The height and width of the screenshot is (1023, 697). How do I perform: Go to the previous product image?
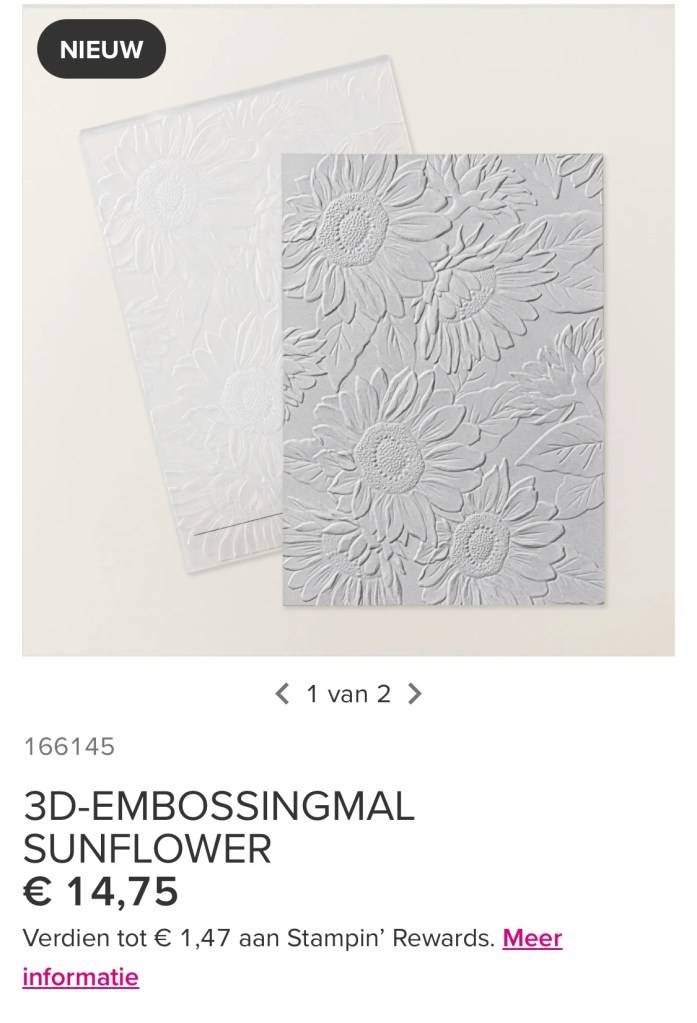pyautogui.click(x=282, y=694)
